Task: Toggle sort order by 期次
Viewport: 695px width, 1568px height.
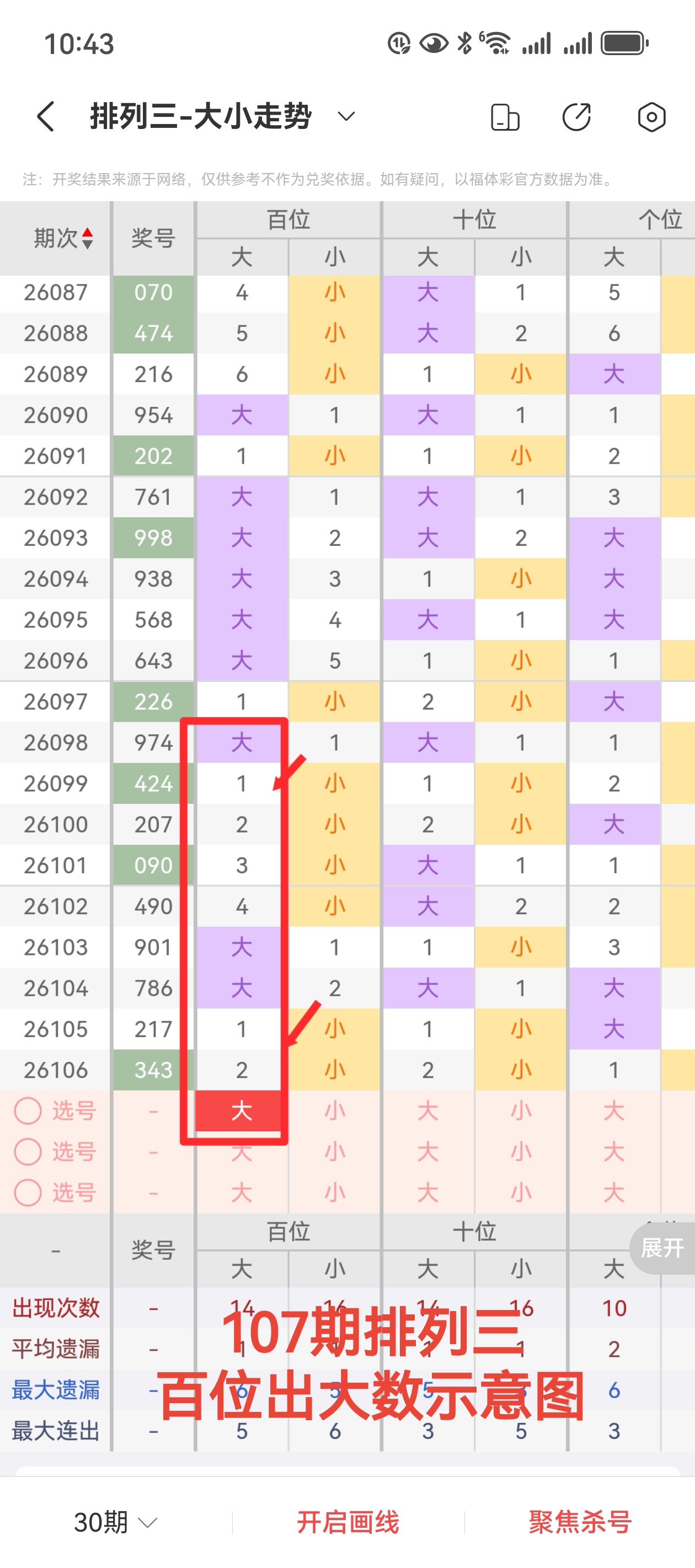Action: click(x=63, y=238)
